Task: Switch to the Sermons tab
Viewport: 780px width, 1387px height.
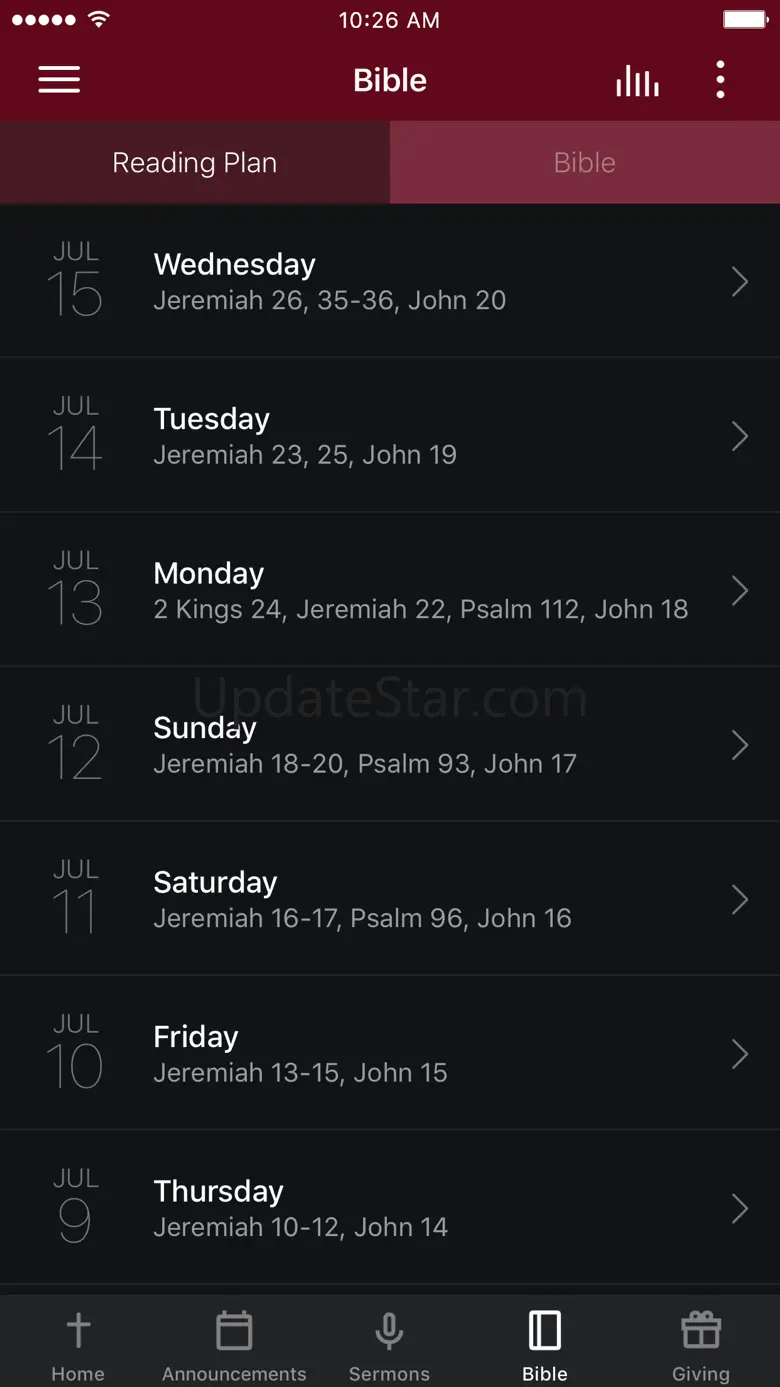Action: pos(389,1345)
